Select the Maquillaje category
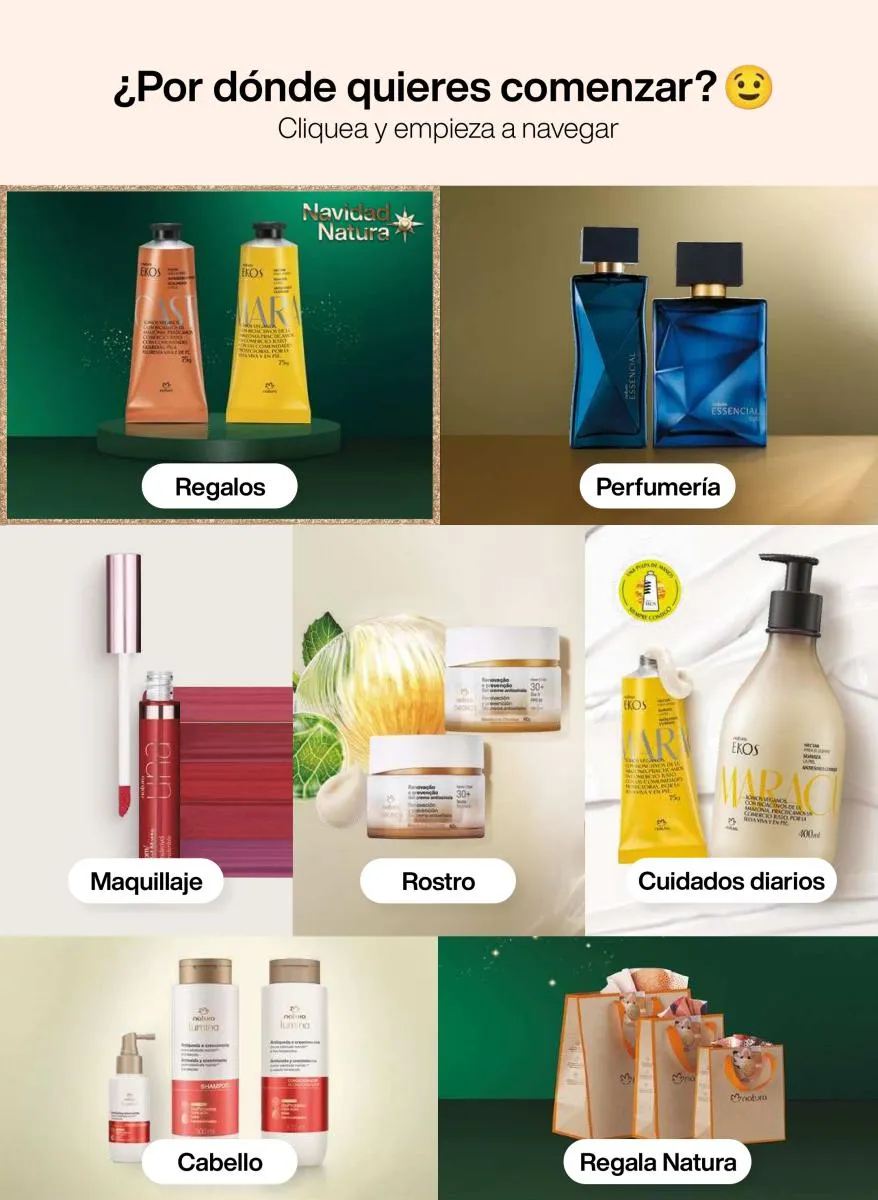878x1200 pixels. 146,881
